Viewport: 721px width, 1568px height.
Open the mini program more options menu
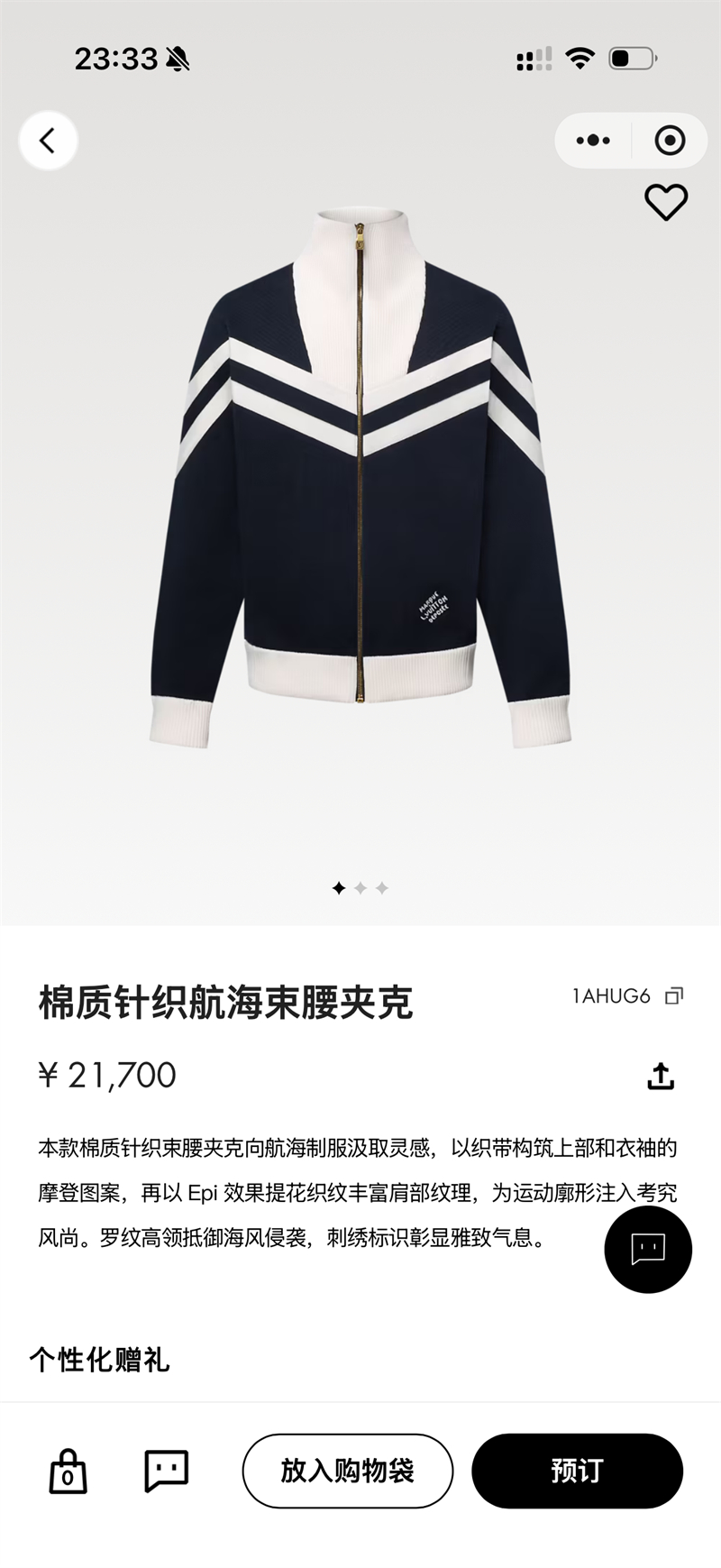pyautogui.click(x=593, y=141)
